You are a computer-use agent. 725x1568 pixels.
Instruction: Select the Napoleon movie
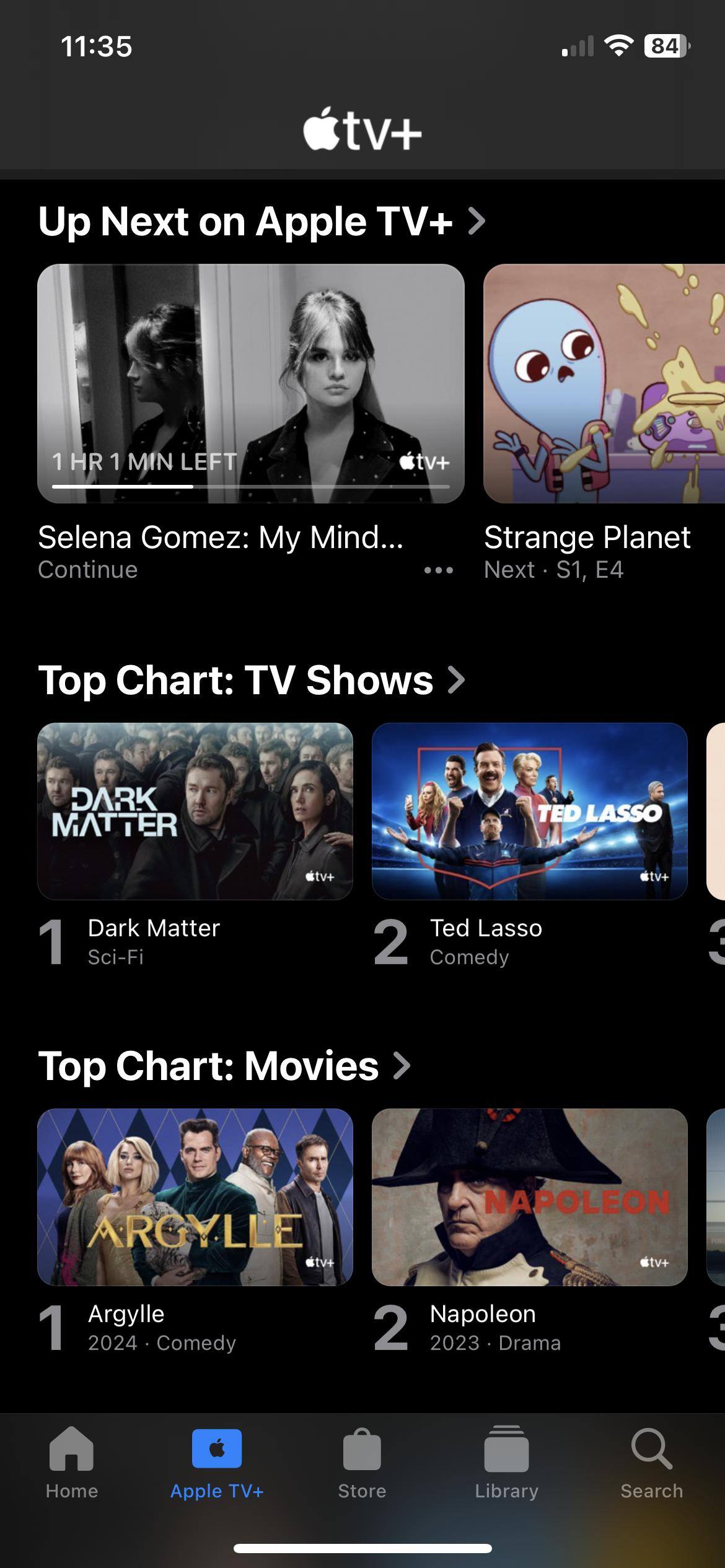click(529, 1197)
